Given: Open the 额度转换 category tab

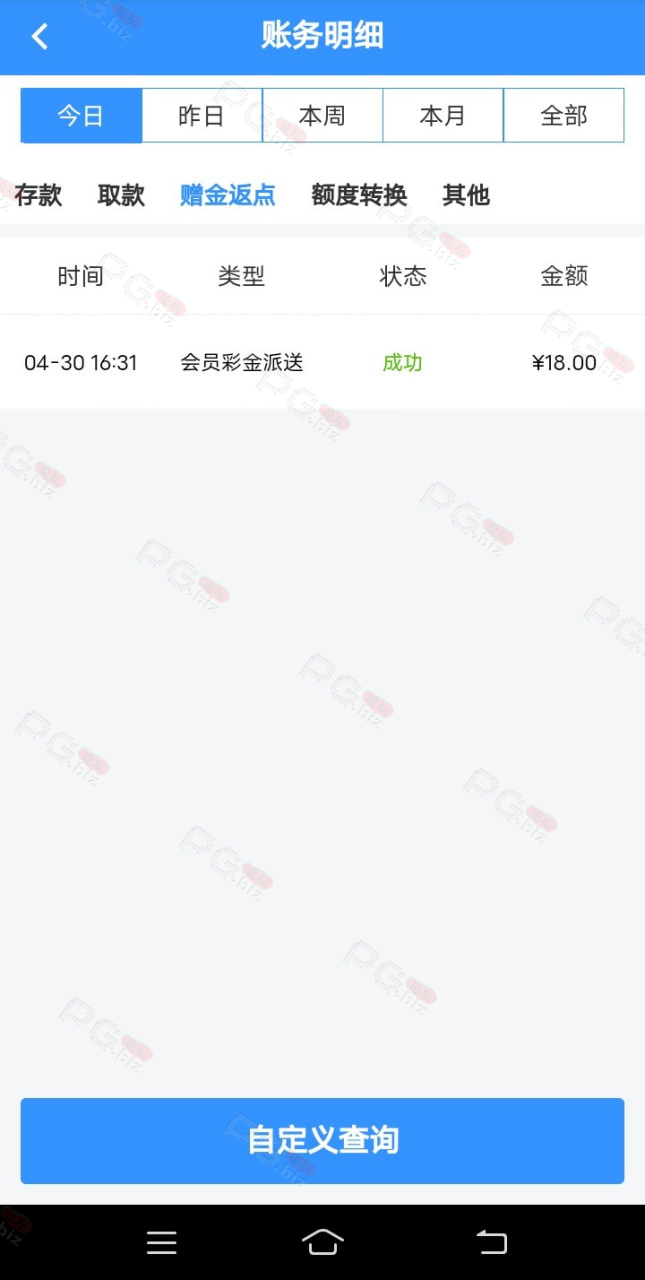Looking at the screenshot, I should [x=359, y=195].
